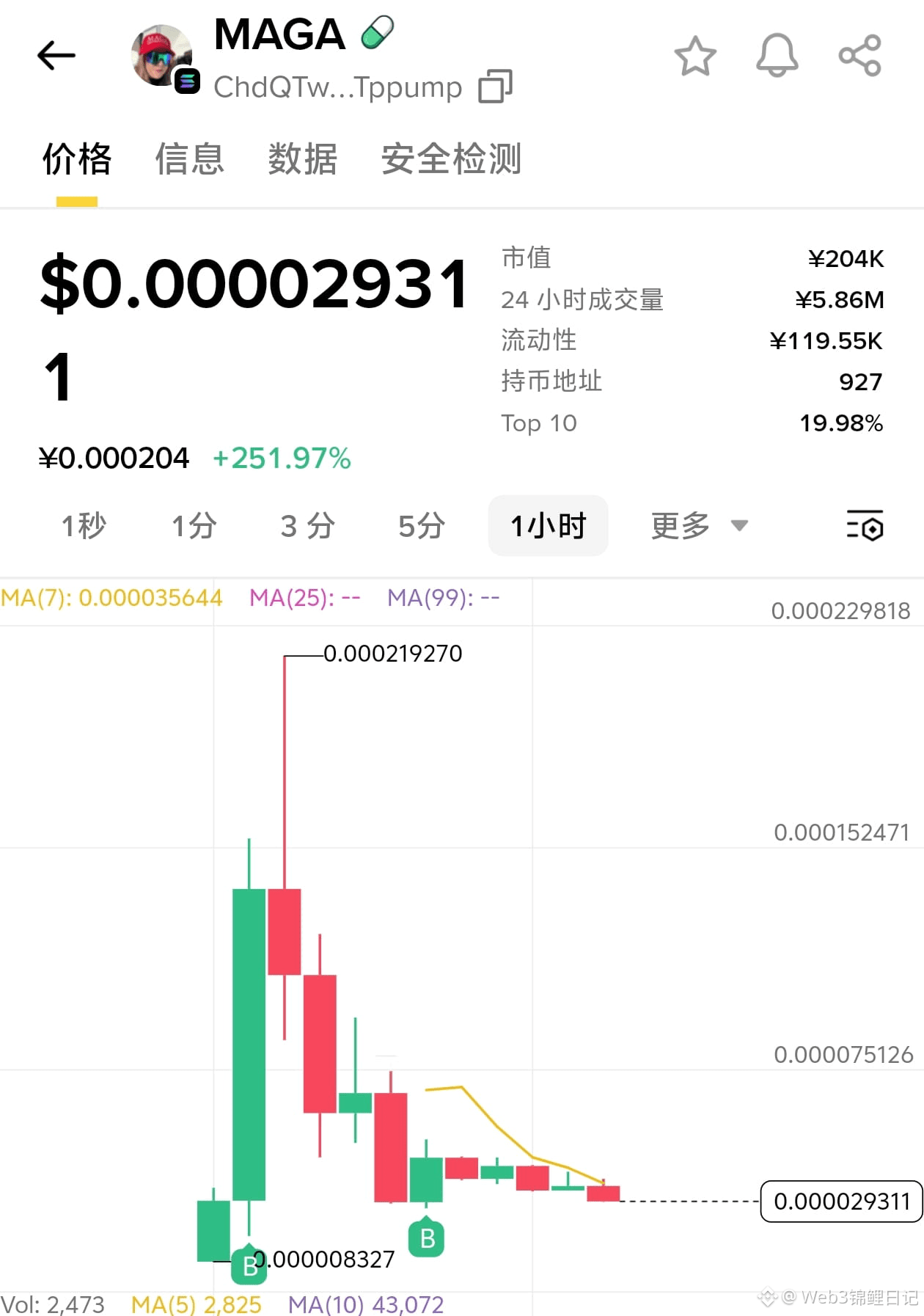Open the notification bell icon
The image size is (924, 1316).
coord(777,56)
